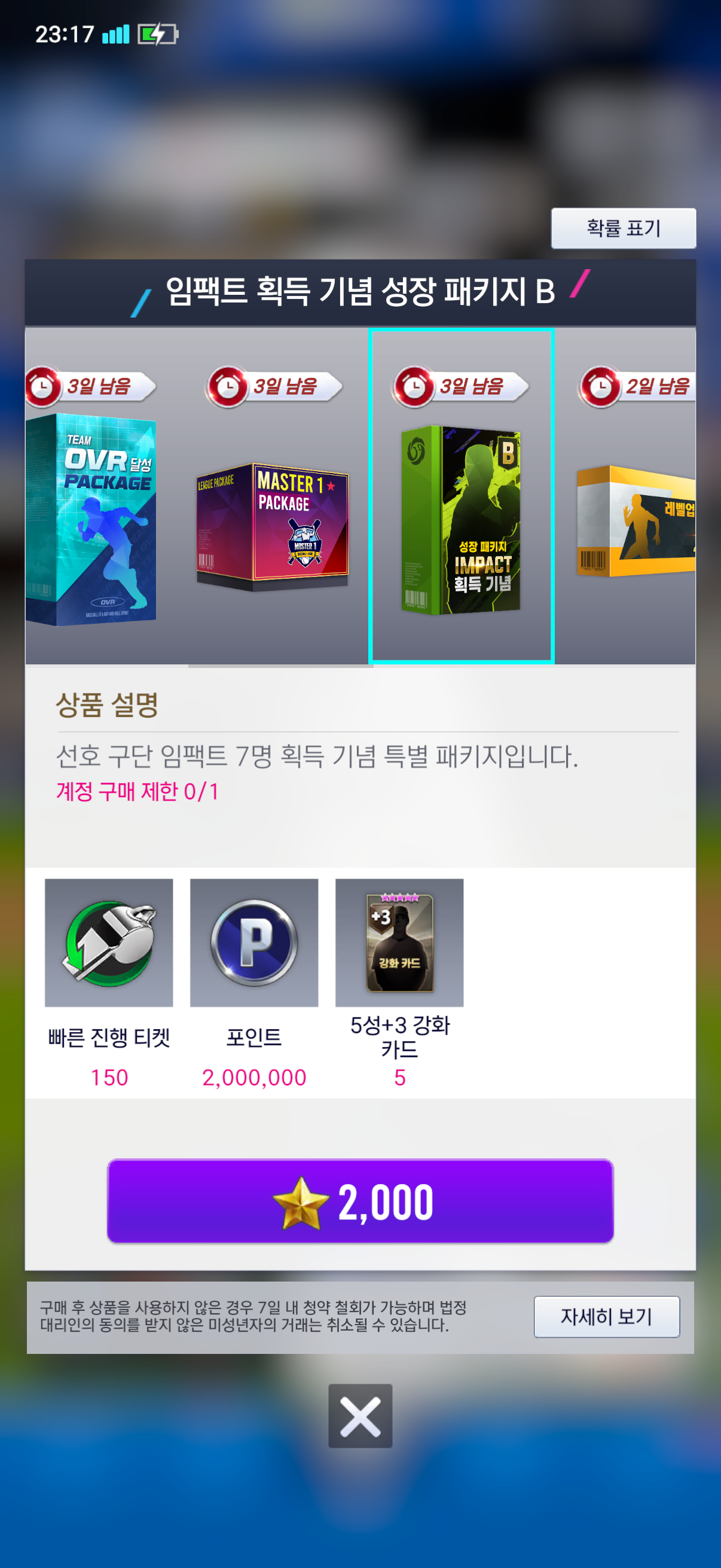This screenshot has width=721, height=1568.
Task: View the 빠른 진행 티켓 item
Action: (x=109, y=942)
